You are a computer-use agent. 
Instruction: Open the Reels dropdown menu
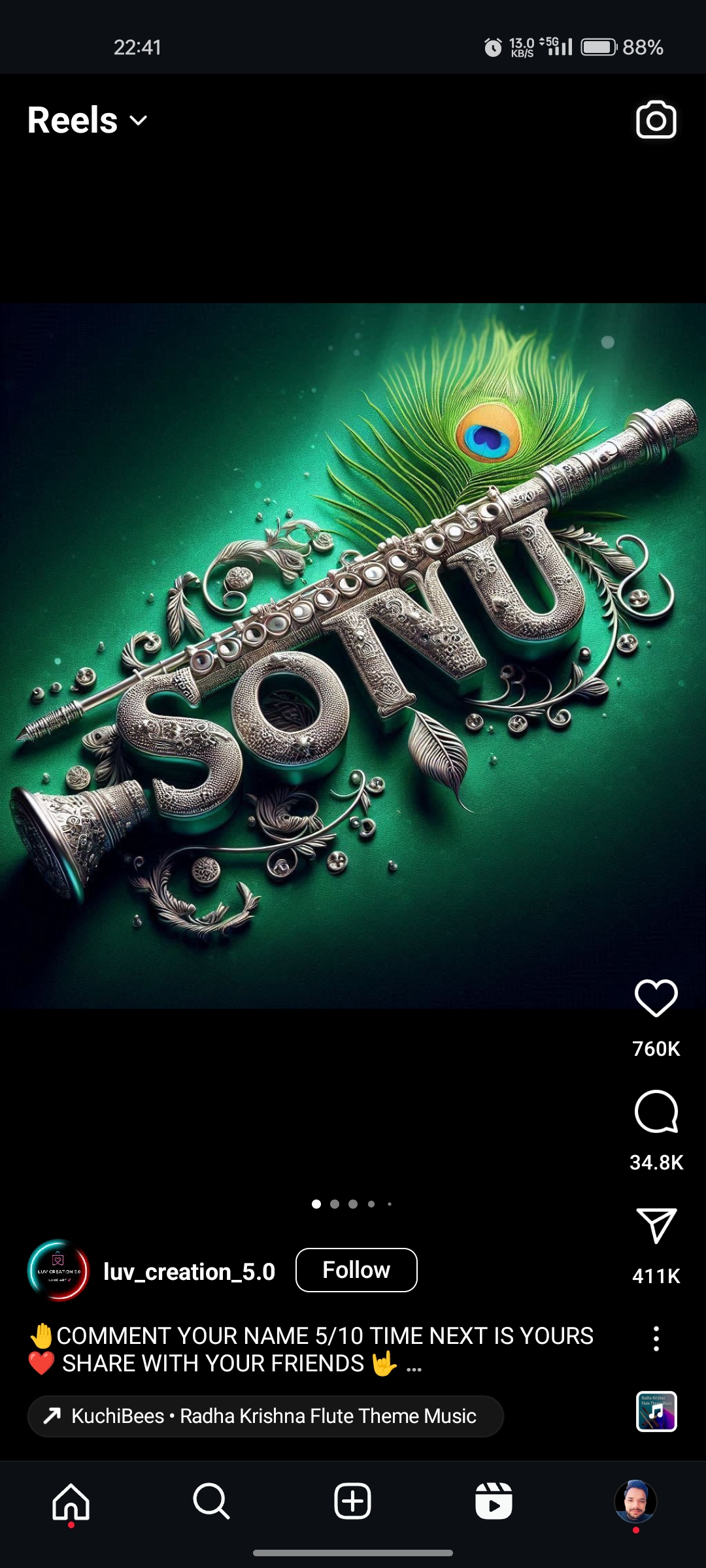88,121
